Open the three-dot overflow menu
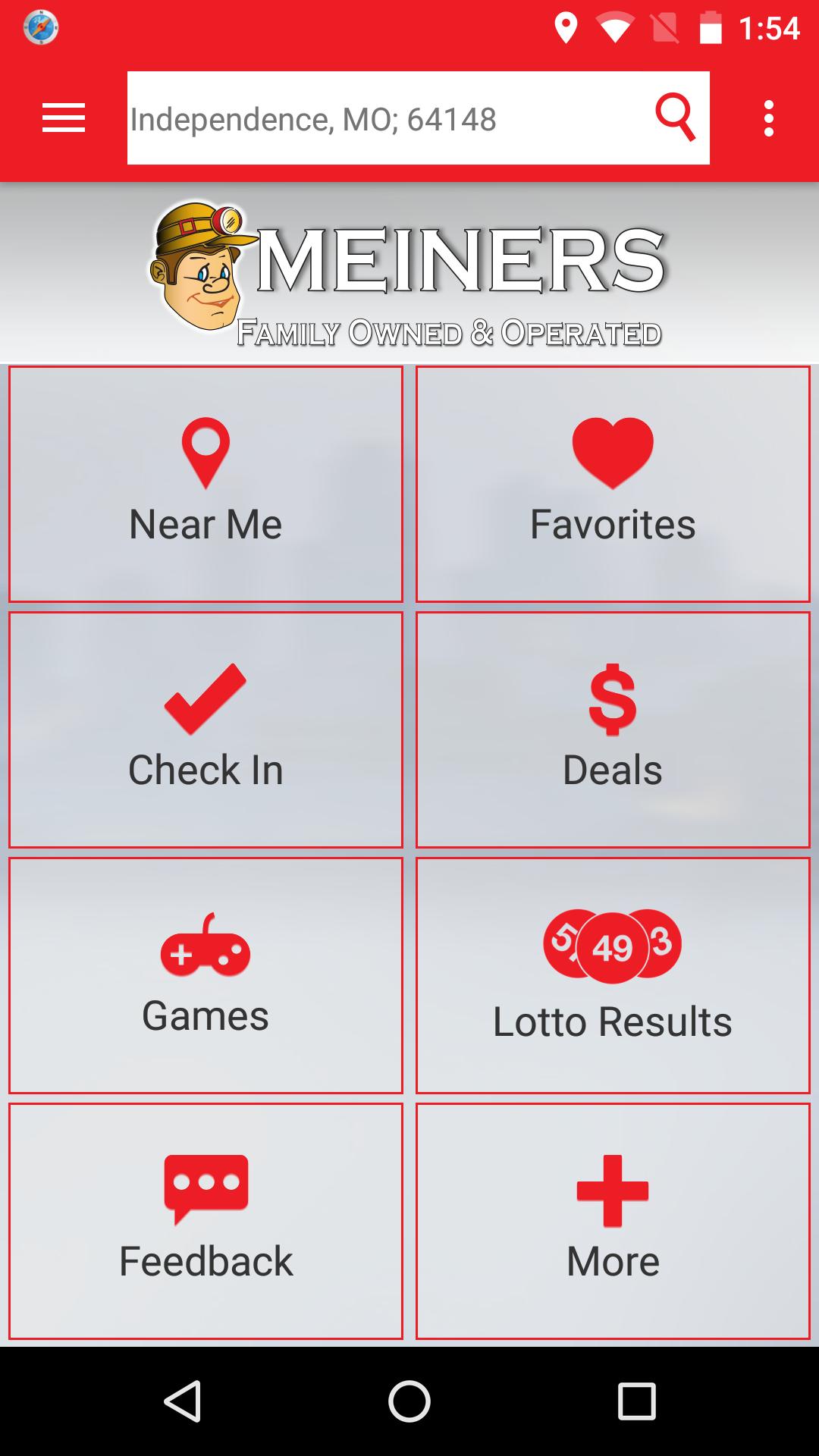 click(x=769, y=118)
